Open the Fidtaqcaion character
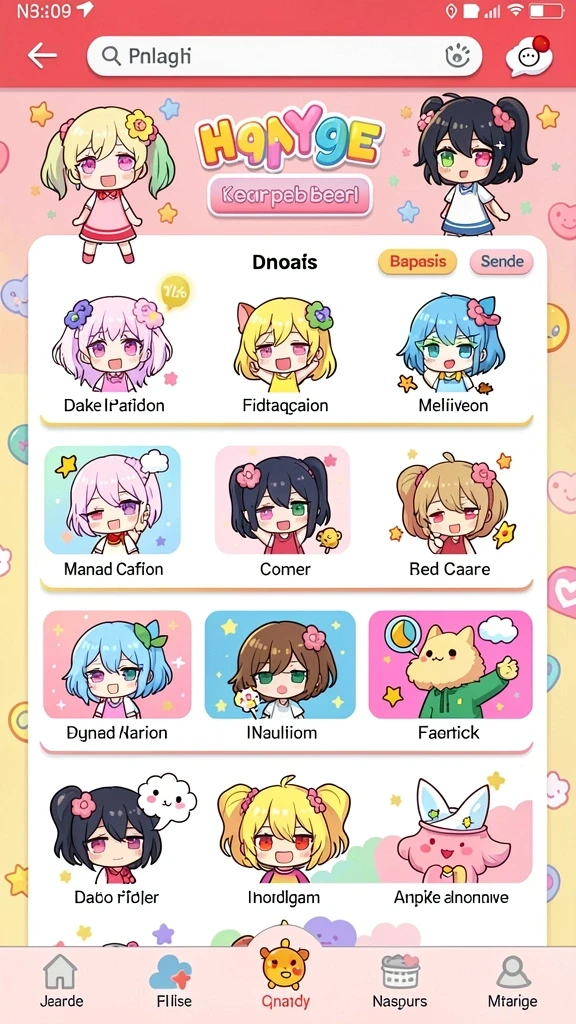The width and height of the screenshot is (576, 1024). 285,353
